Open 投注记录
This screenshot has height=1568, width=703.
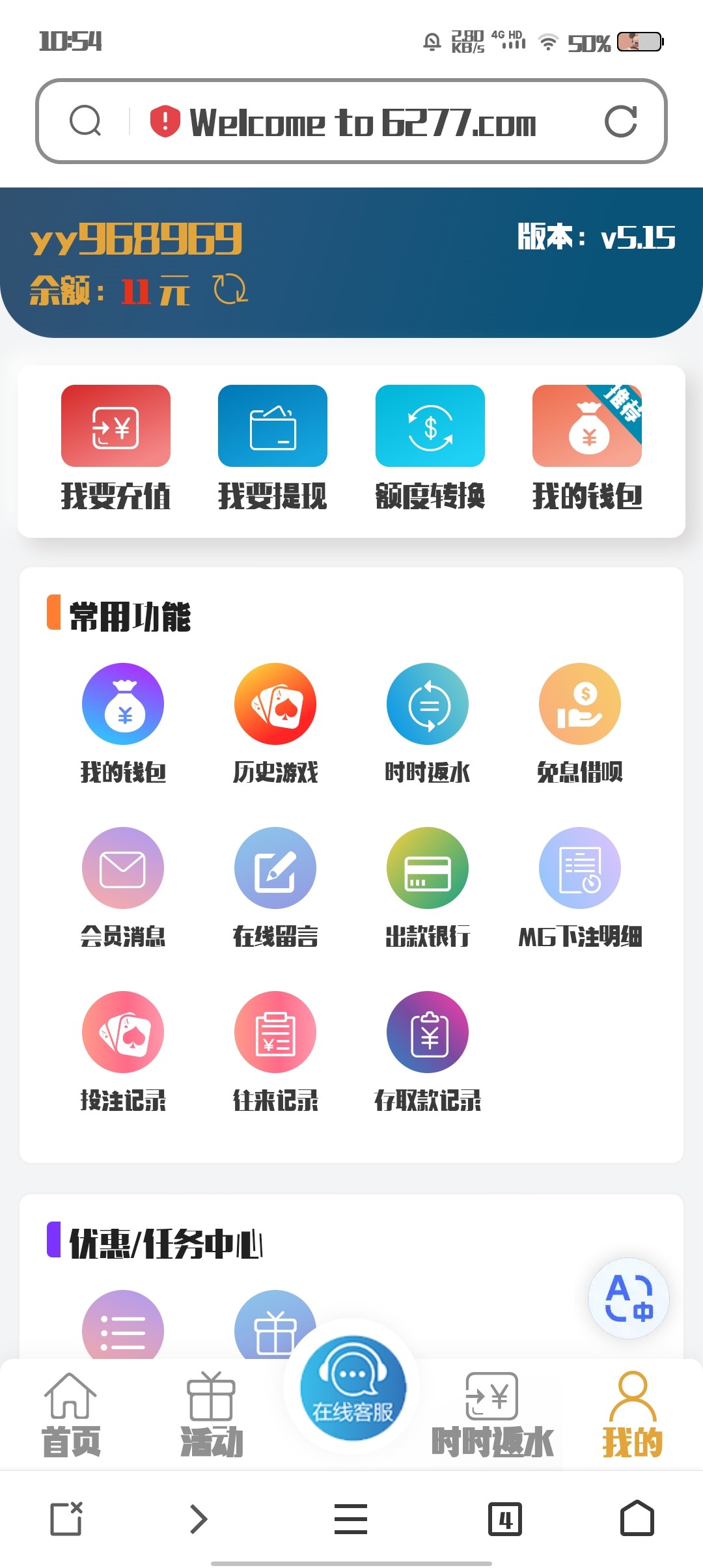pyautogui.click(x=123, y=1052)
